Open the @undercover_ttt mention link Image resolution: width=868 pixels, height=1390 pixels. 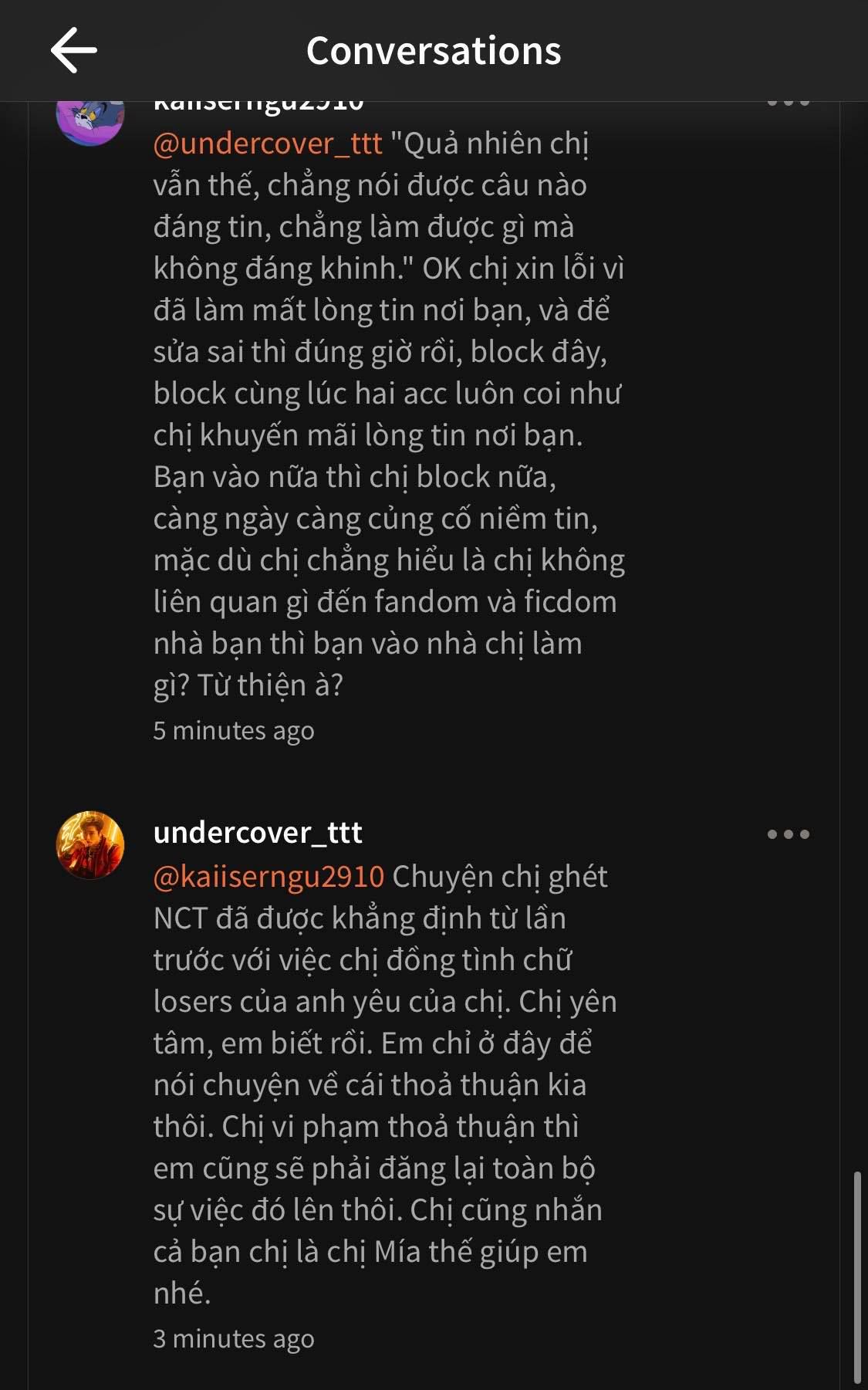(x=268, y=144)
